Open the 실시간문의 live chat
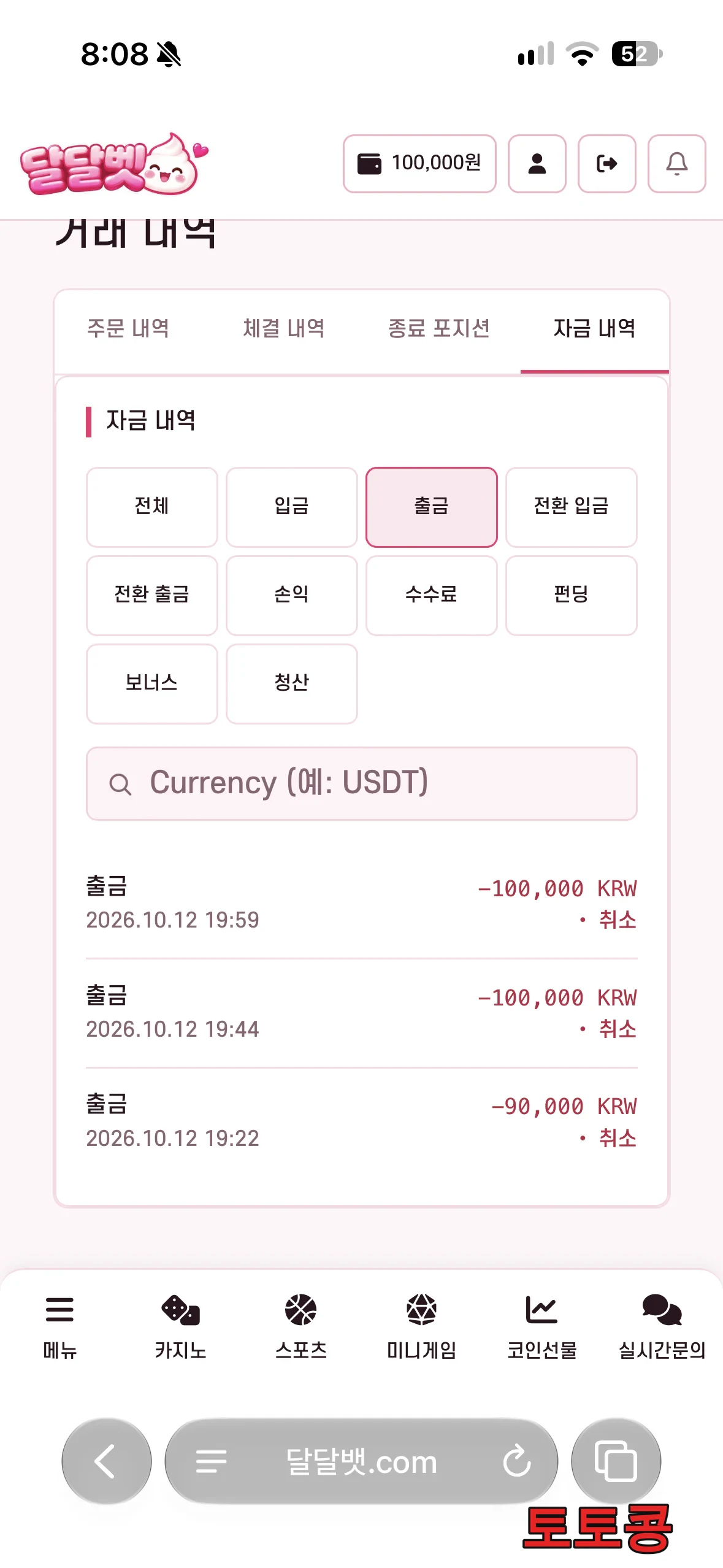Screen dimensions: 723x1568 click(662, 1326)
